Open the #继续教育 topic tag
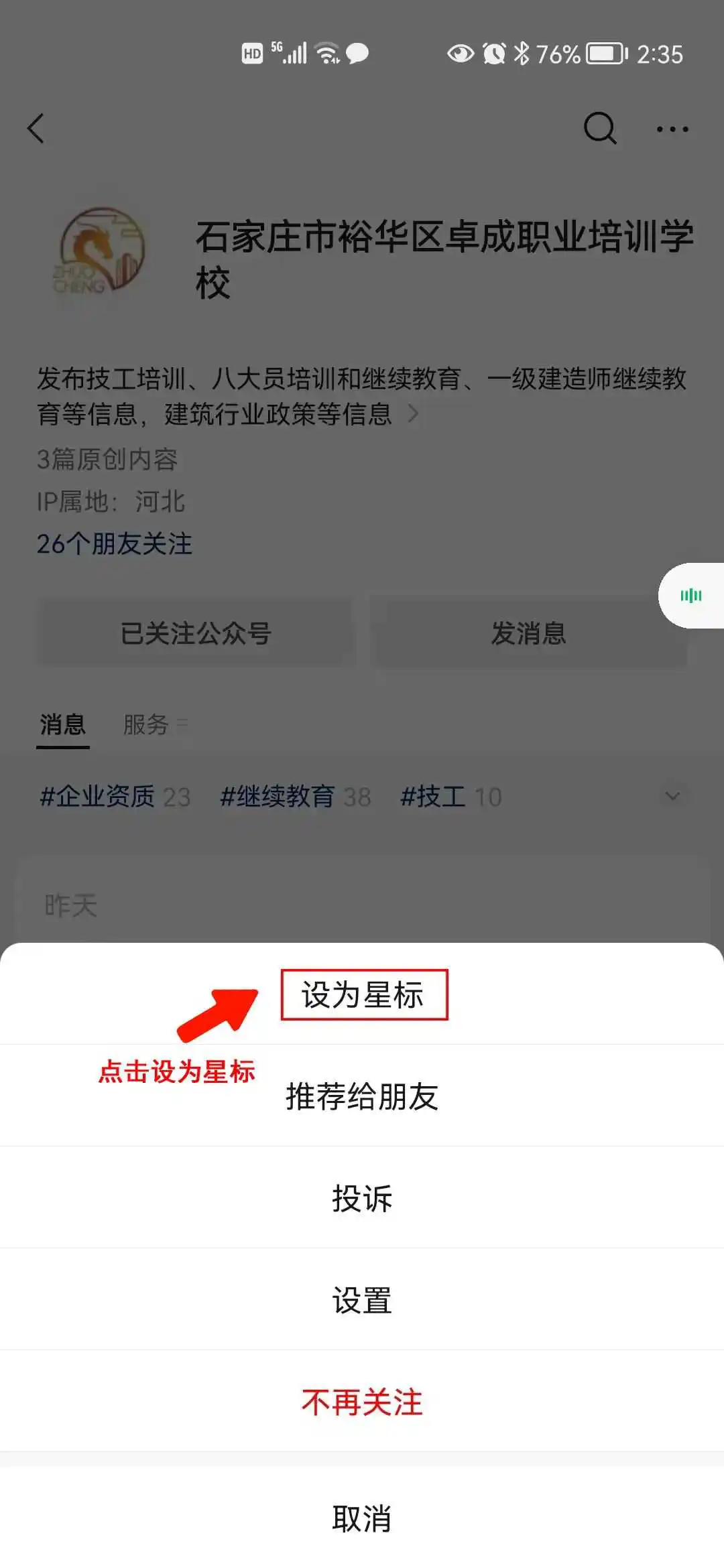The height and width of the screenshot is (1568, 724). click(x=295, y=797)
